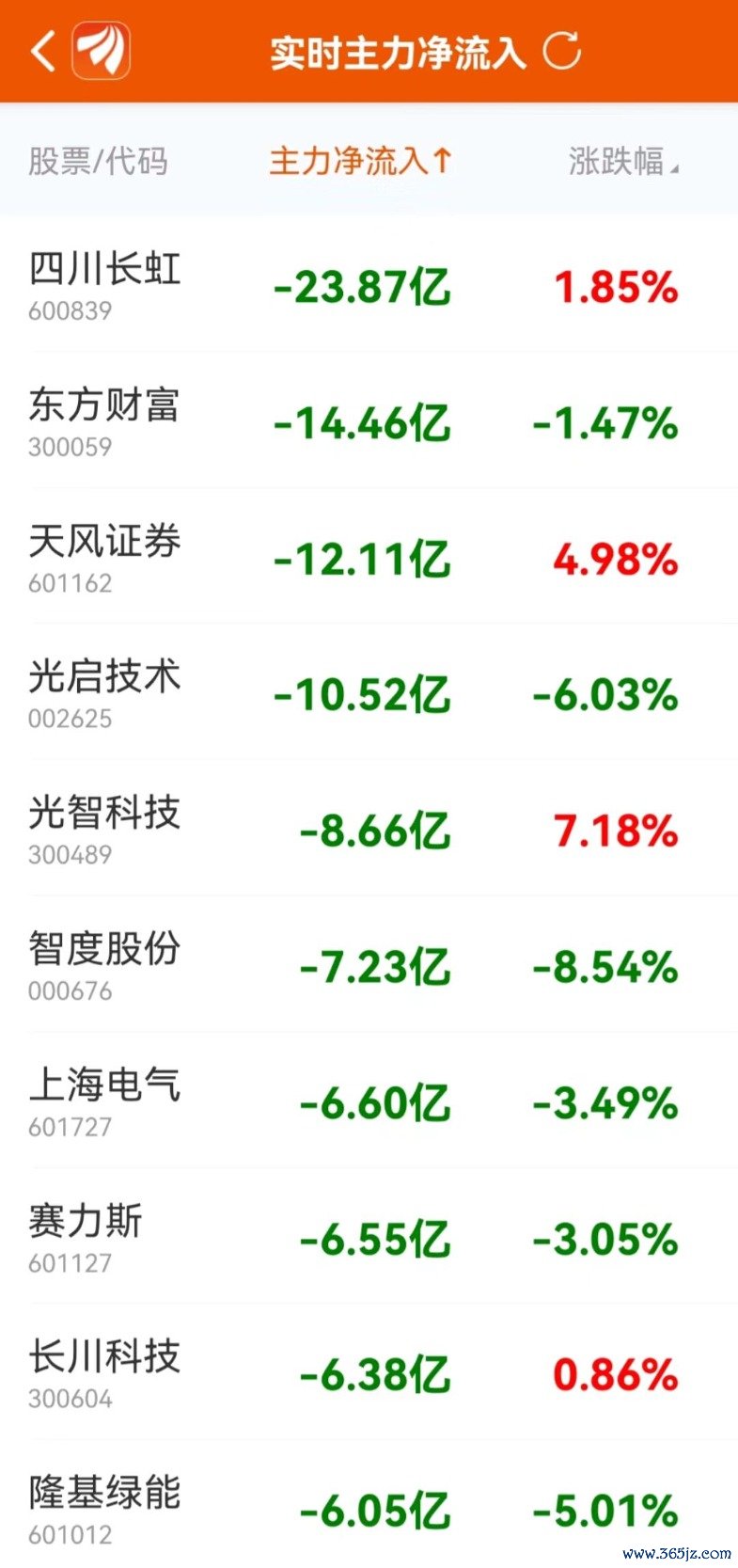Open 上海电气 601727
This screenshot has width=738, height=1568.
[x=369, y=1100]
